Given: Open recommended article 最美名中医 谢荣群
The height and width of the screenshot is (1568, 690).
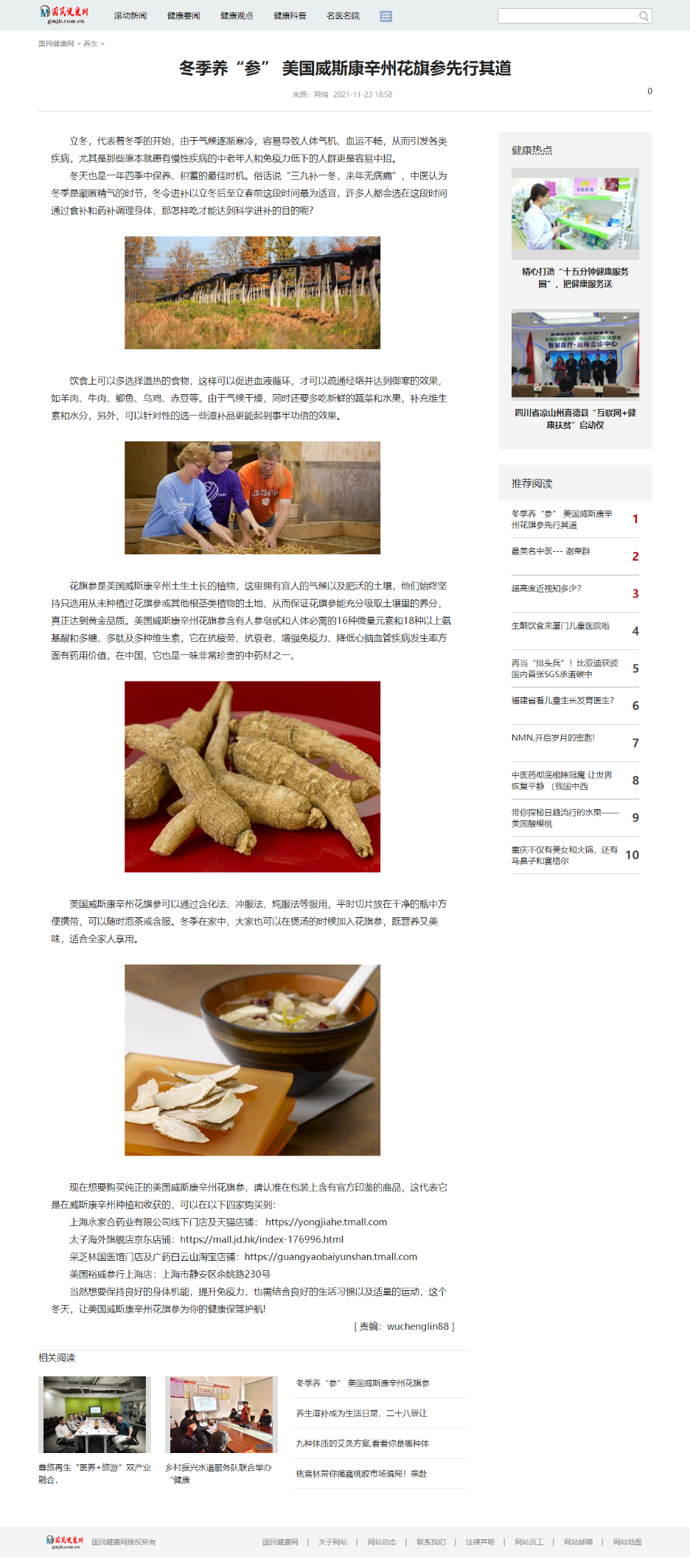Looking at the screenshot, I should pos(551,551).
